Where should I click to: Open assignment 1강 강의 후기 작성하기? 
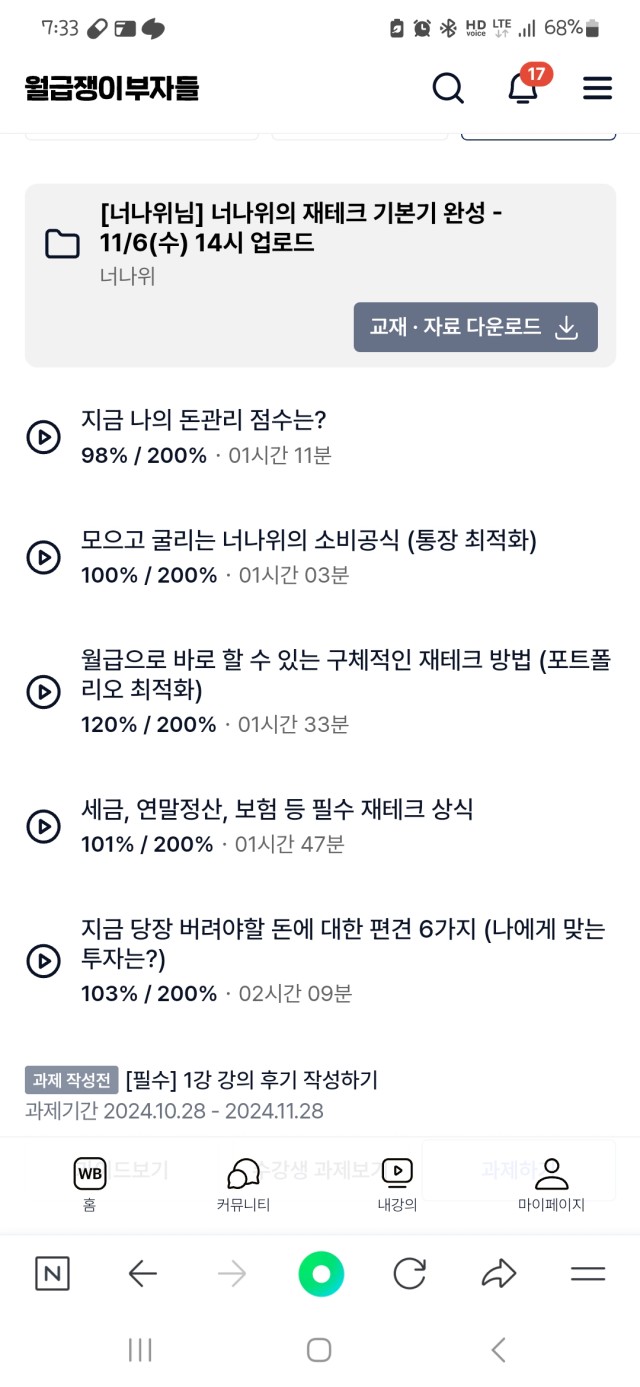[x=252, y=1080]
